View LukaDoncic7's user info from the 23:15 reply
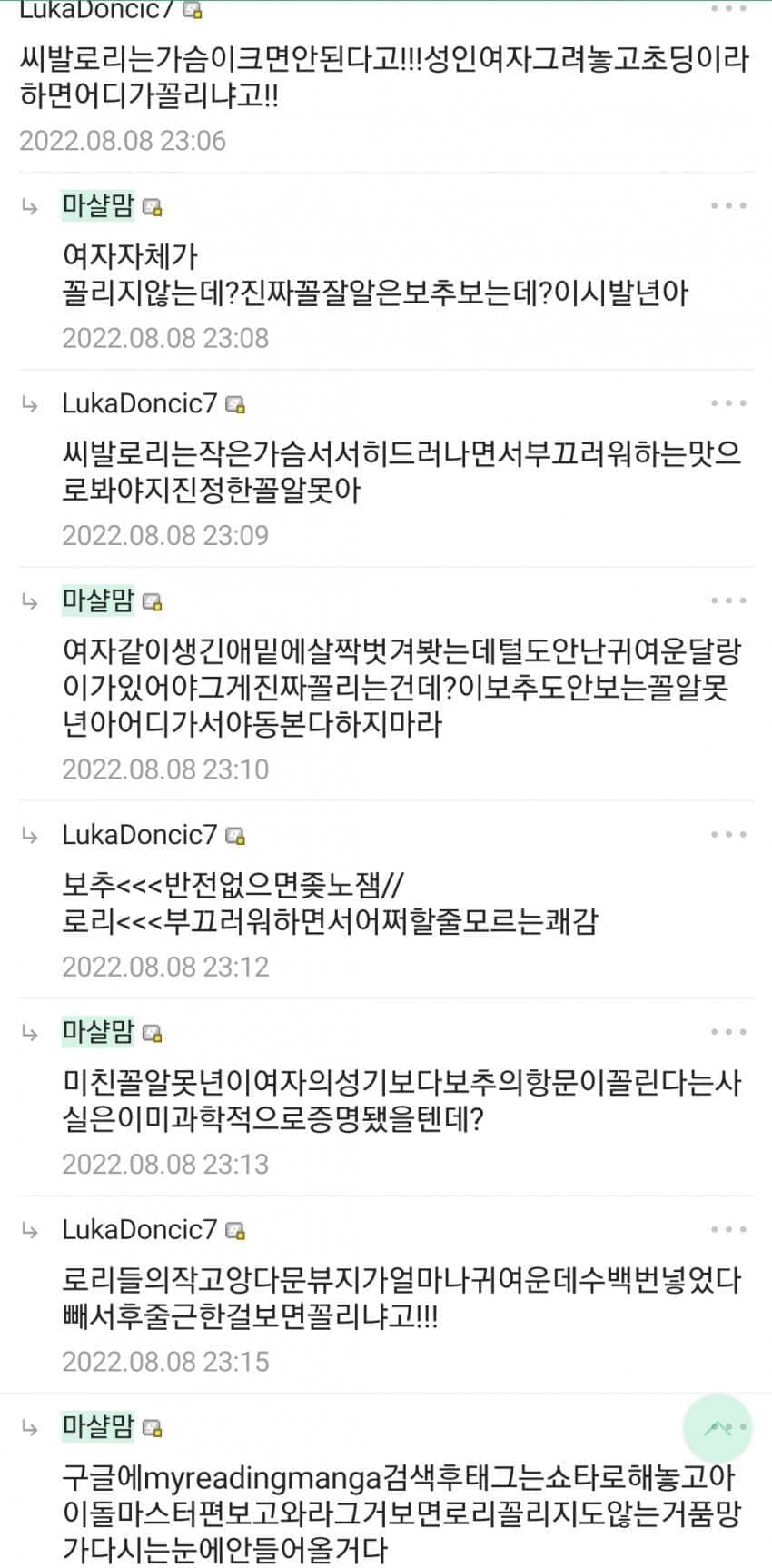 (139, 1229)
